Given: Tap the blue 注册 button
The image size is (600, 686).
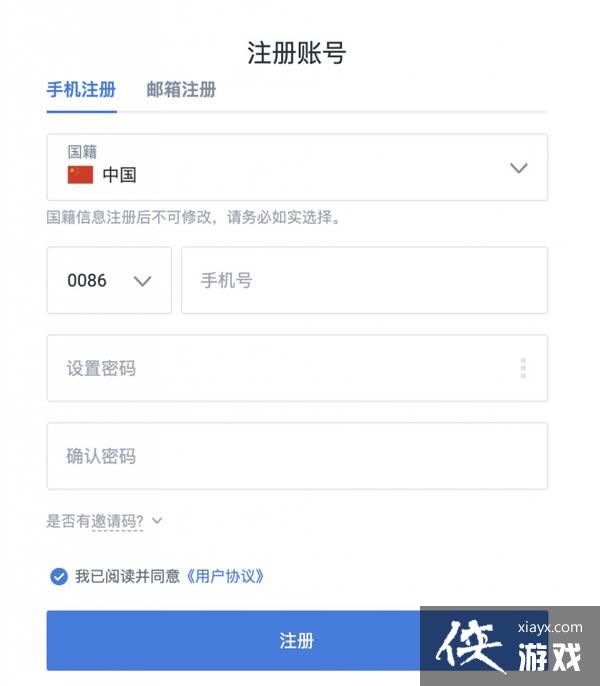Looking at the screenshot, I should (x=240, y=641).
